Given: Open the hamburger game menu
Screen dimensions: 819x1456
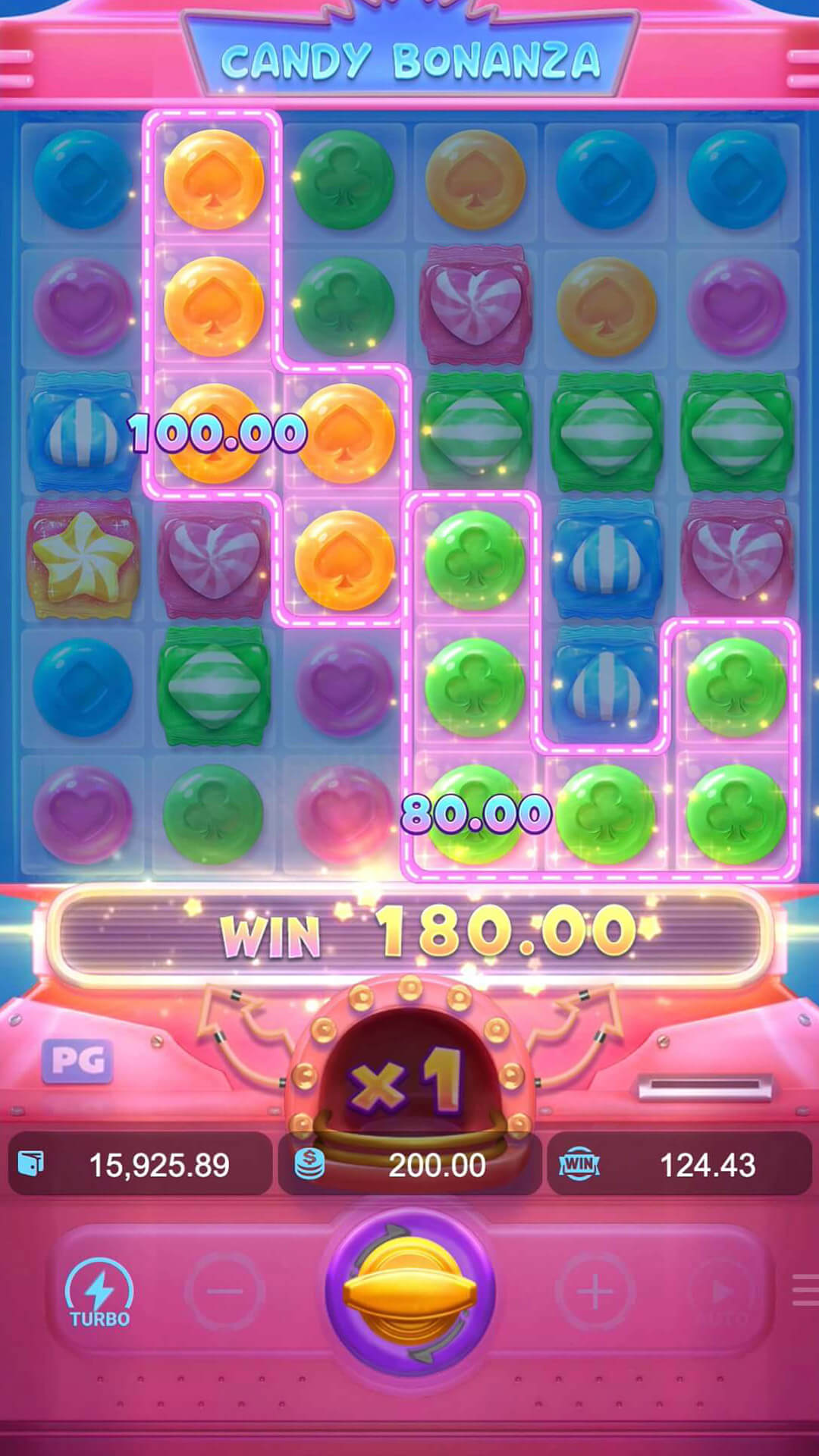Looking at the screenshot, I should pos(805,1291).
